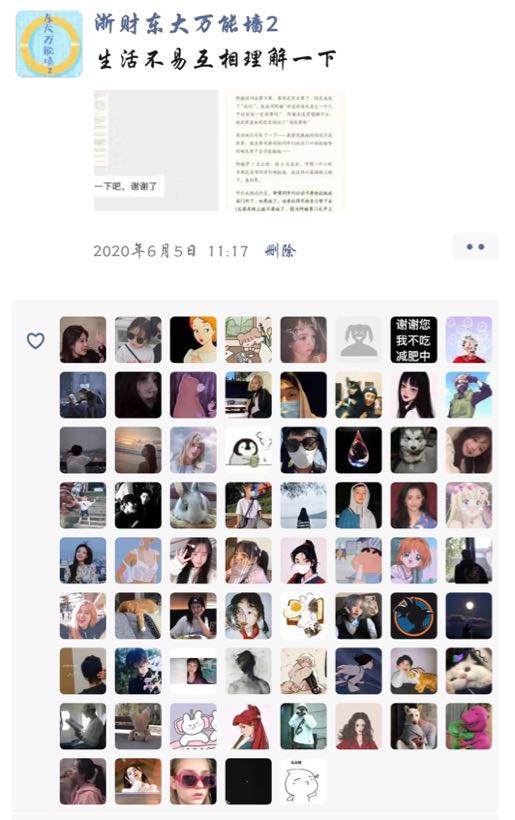Open the water droplet liker avatar

click(x=358, y=450)
